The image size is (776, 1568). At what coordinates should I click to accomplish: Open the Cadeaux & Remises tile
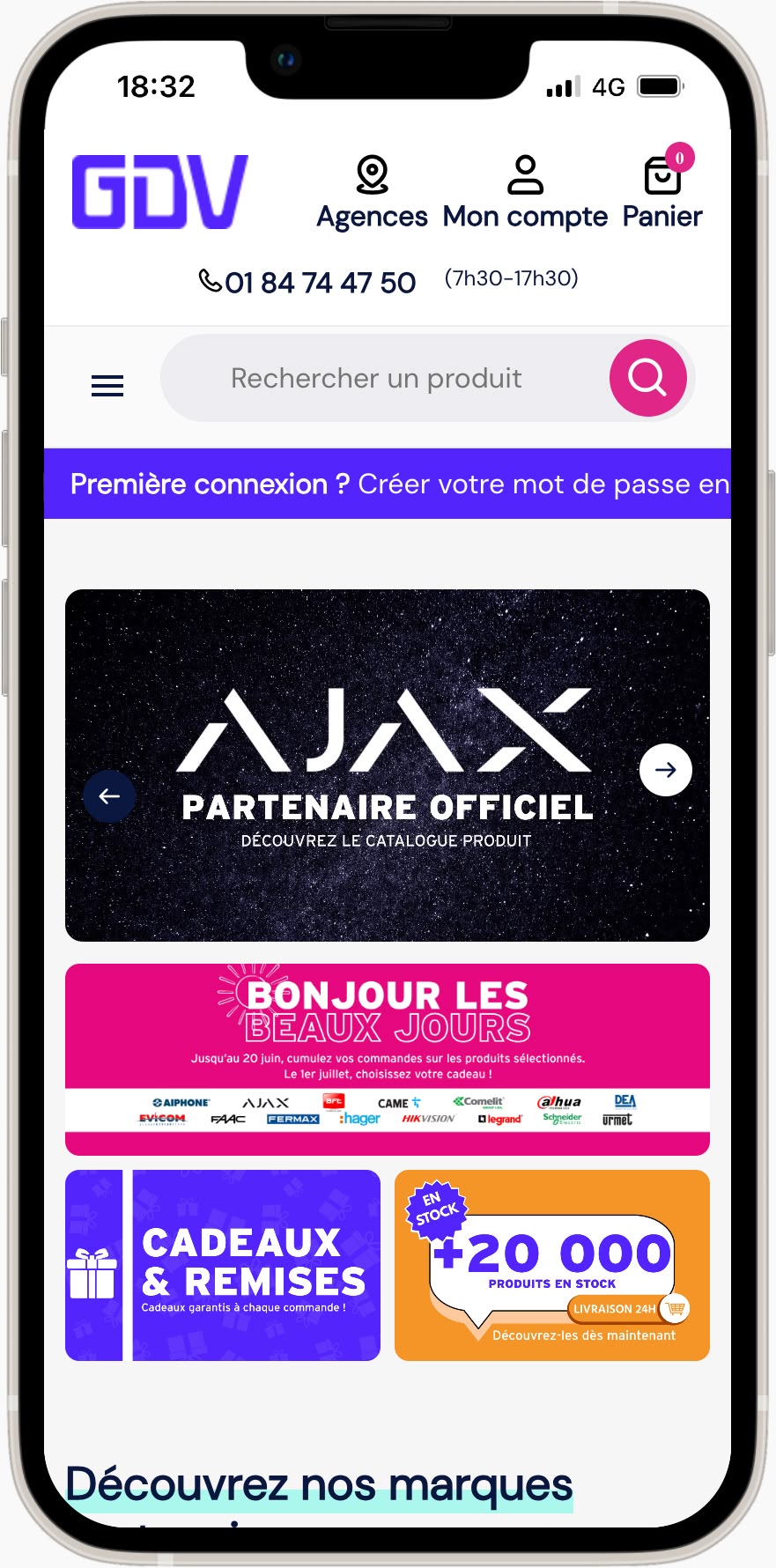[x=223, y=1265]
